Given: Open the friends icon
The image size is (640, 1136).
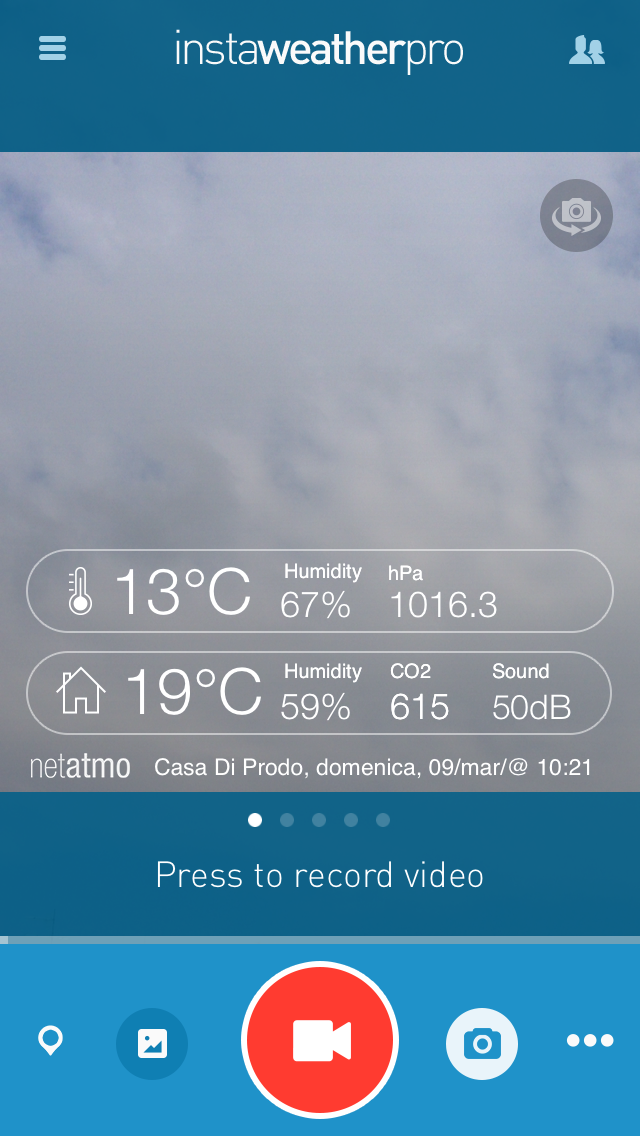Looking at the screenshot, I should click(x=587, y=50).
